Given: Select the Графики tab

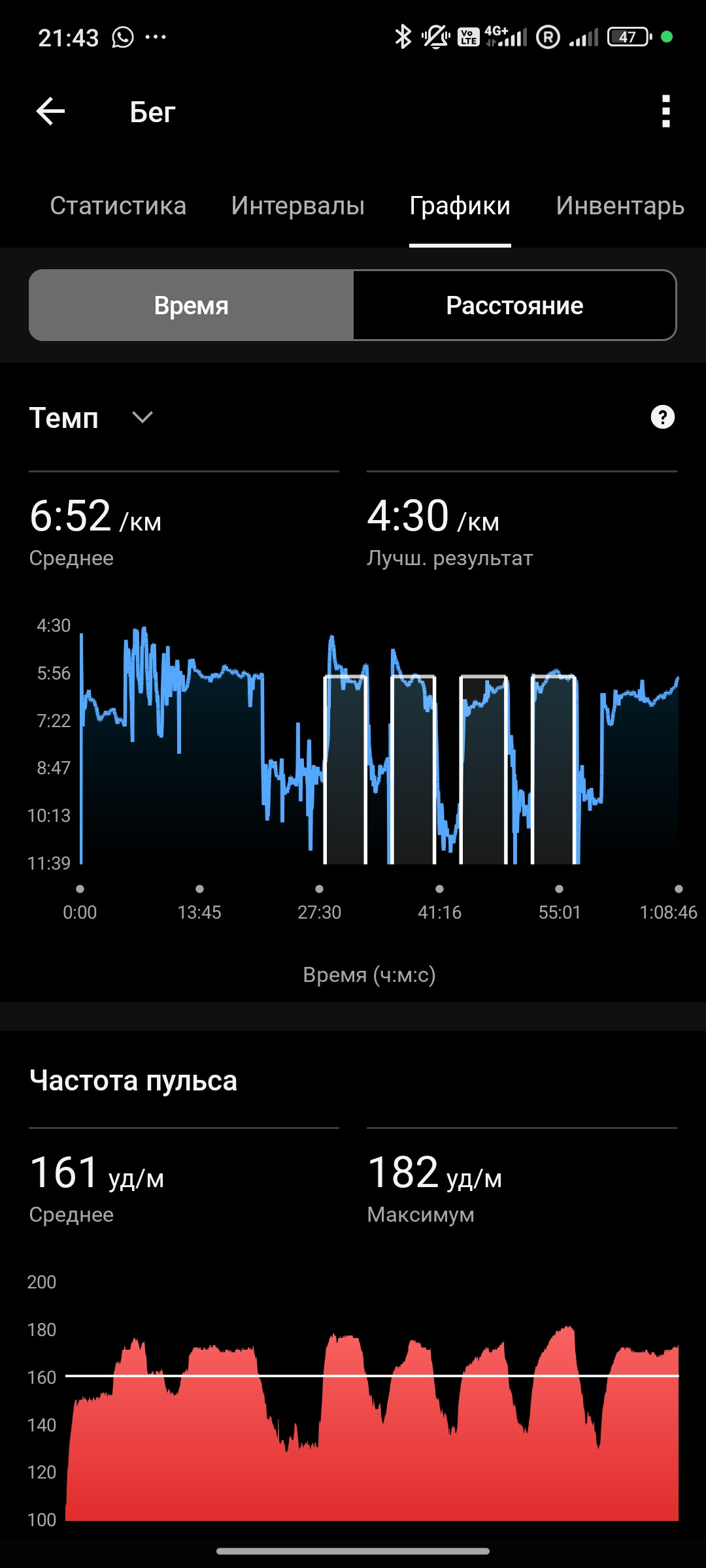Looking at the screenshot, I should [x=460, y=206].
